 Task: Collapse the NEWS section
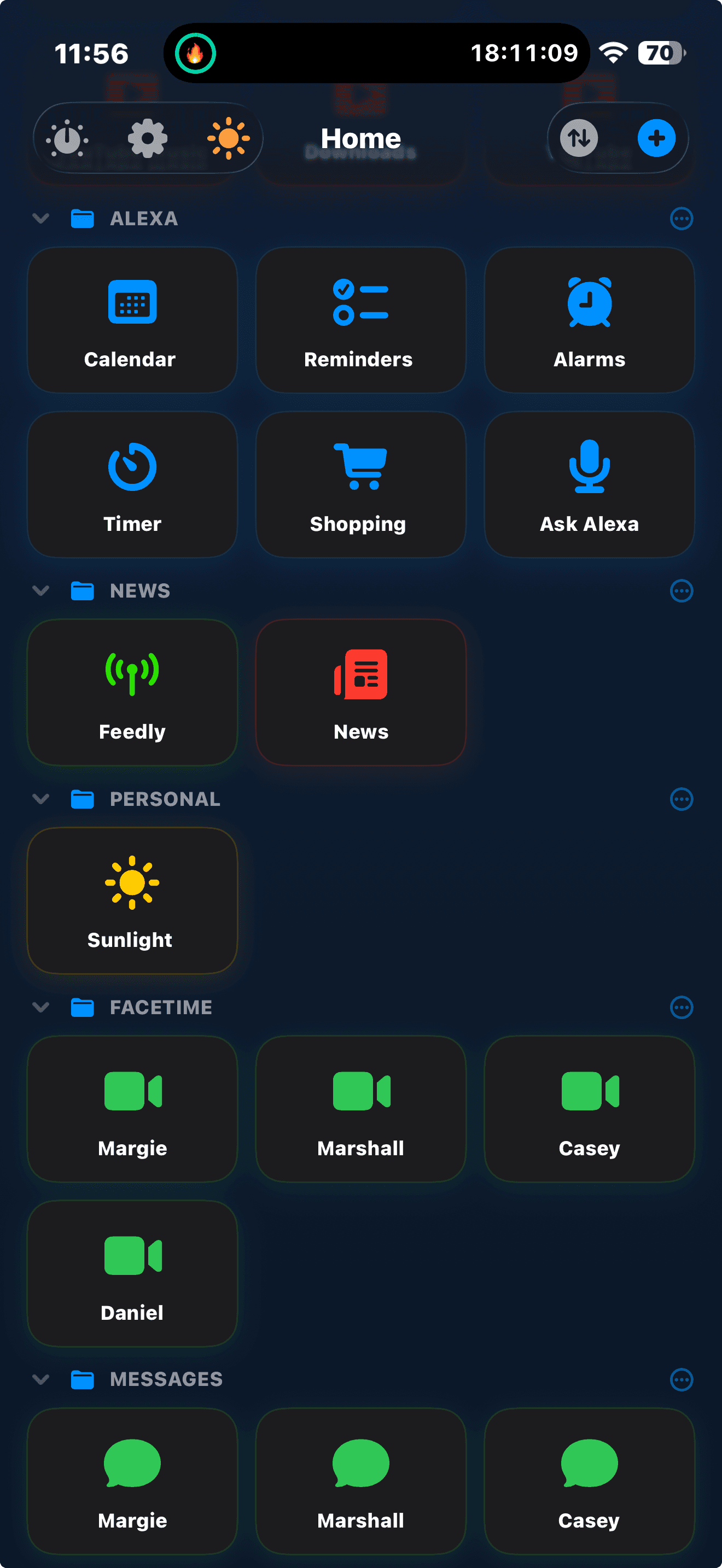(x=40, y=590)
